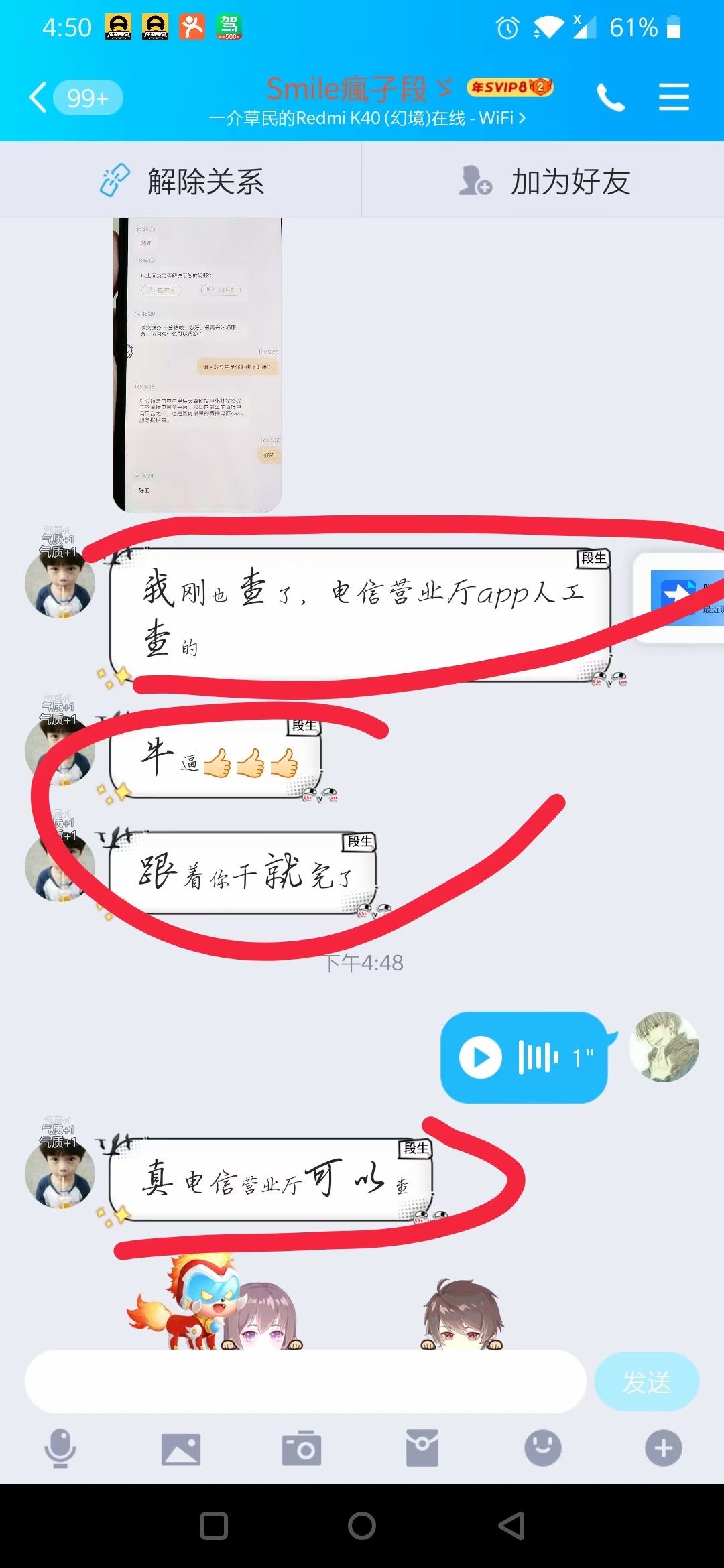Open the device online status link
This screenshot has width=724, height=1568.
[367, 119]
